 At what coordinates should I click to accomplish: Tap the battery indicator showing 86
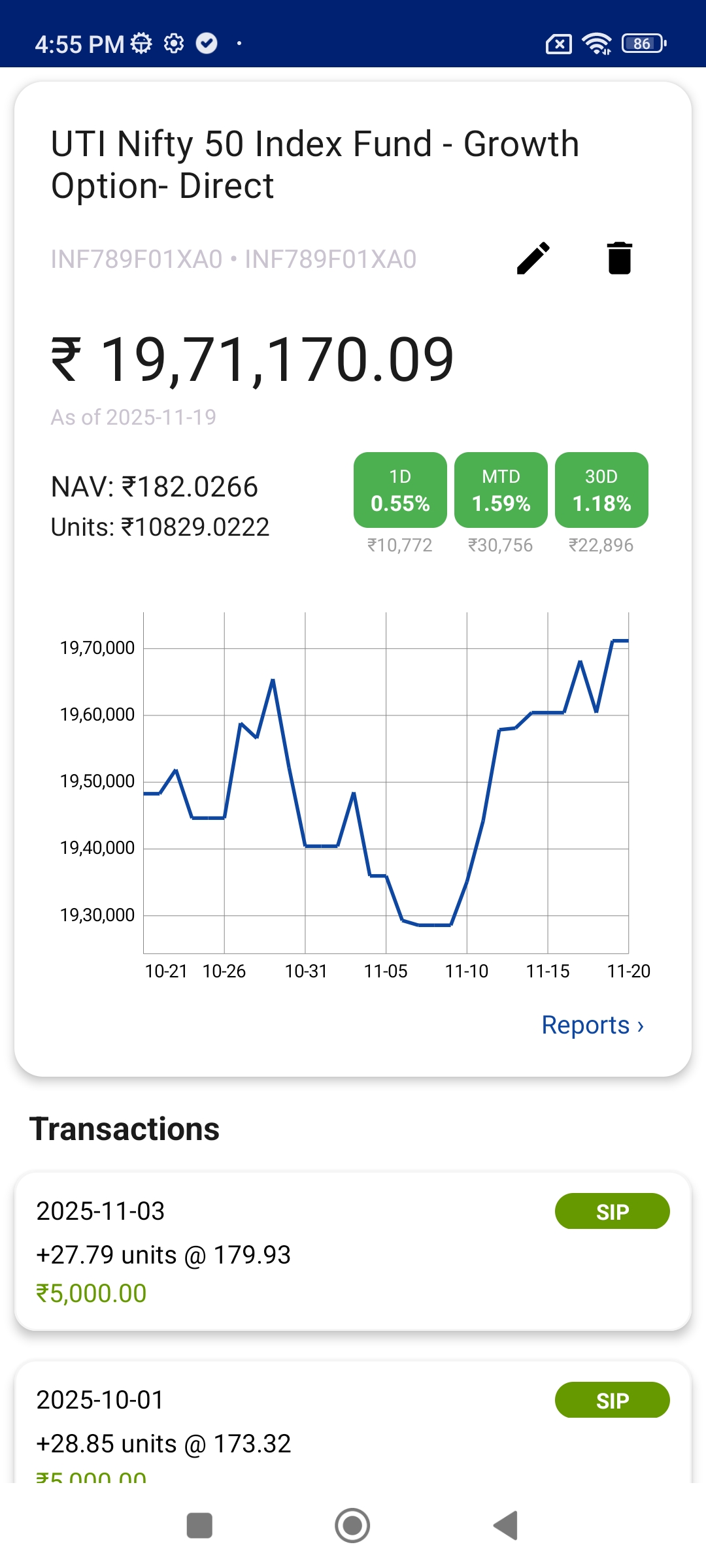click(641, 44)
